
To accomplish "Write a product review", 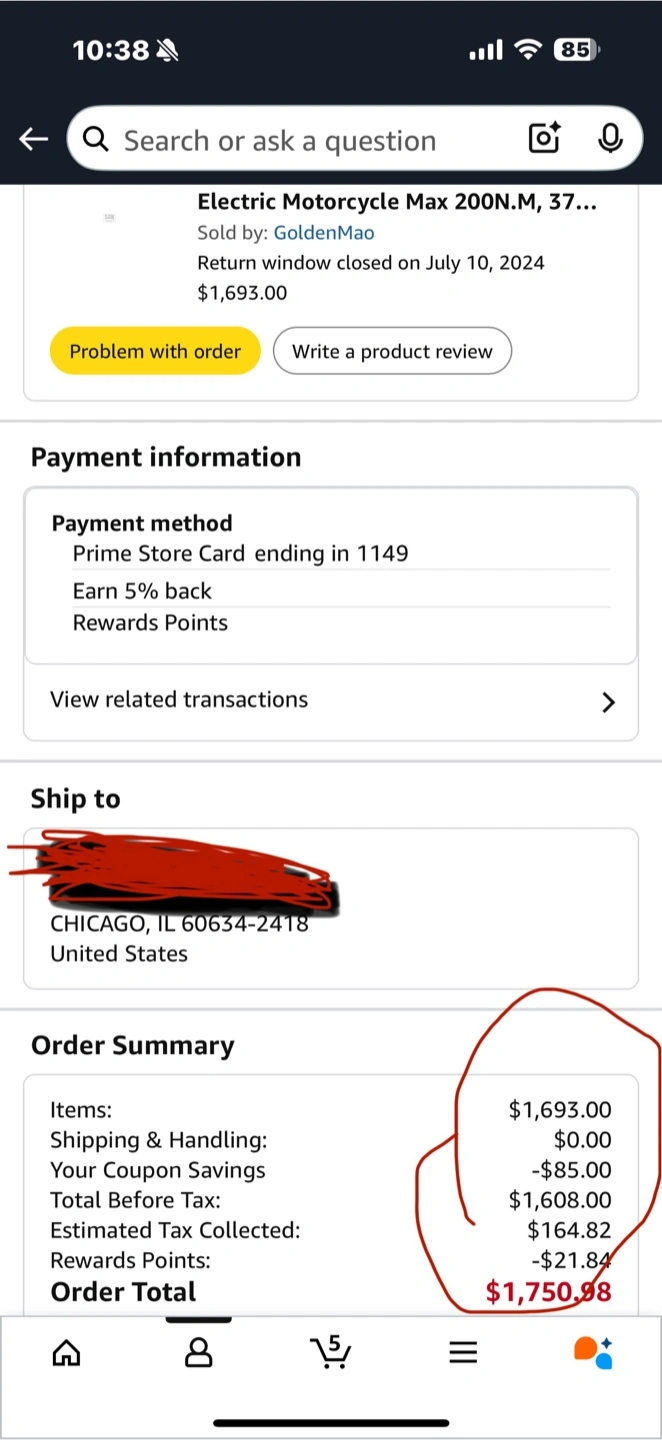I will click(x=392, y=352).
